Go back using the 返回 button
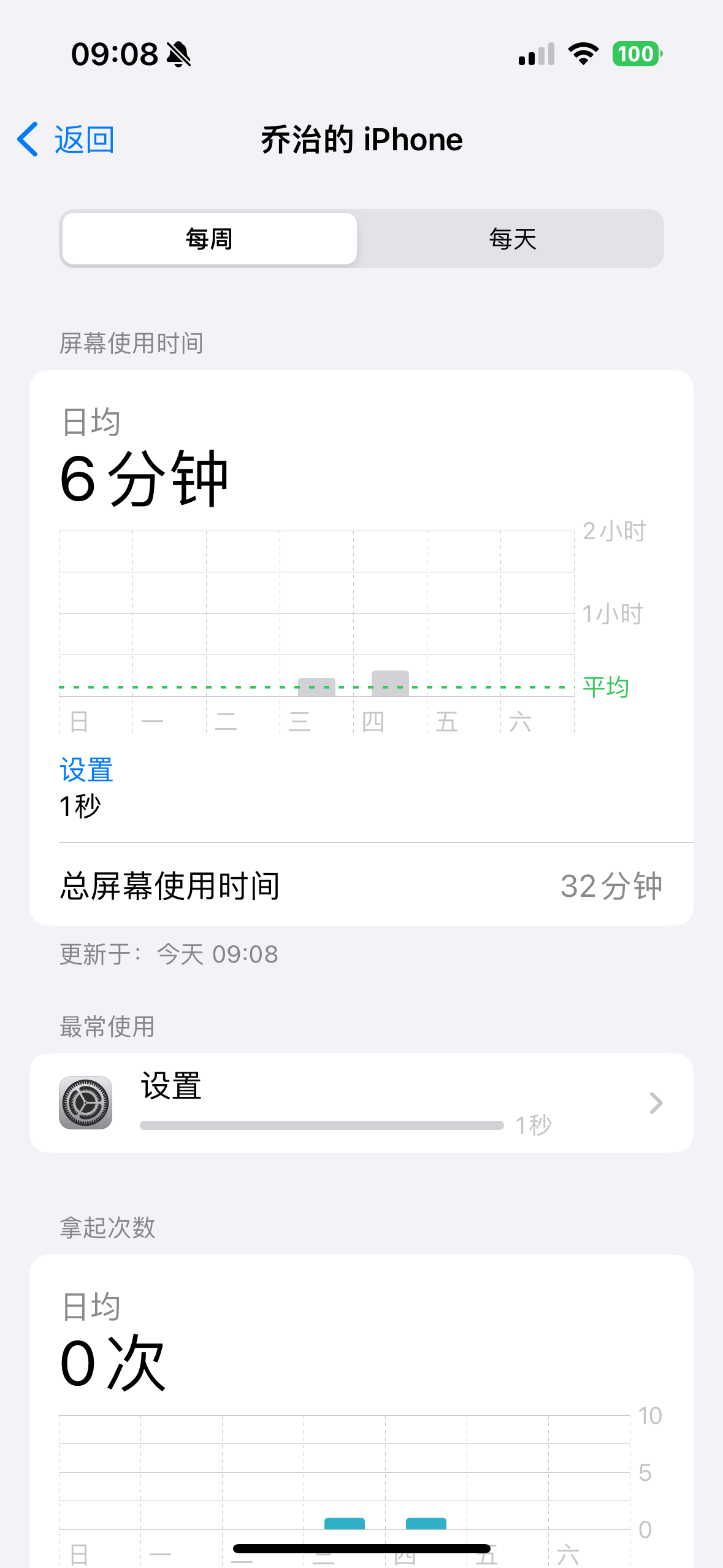The height and width of the screenshot is (1568, 723). click(66, 140)
